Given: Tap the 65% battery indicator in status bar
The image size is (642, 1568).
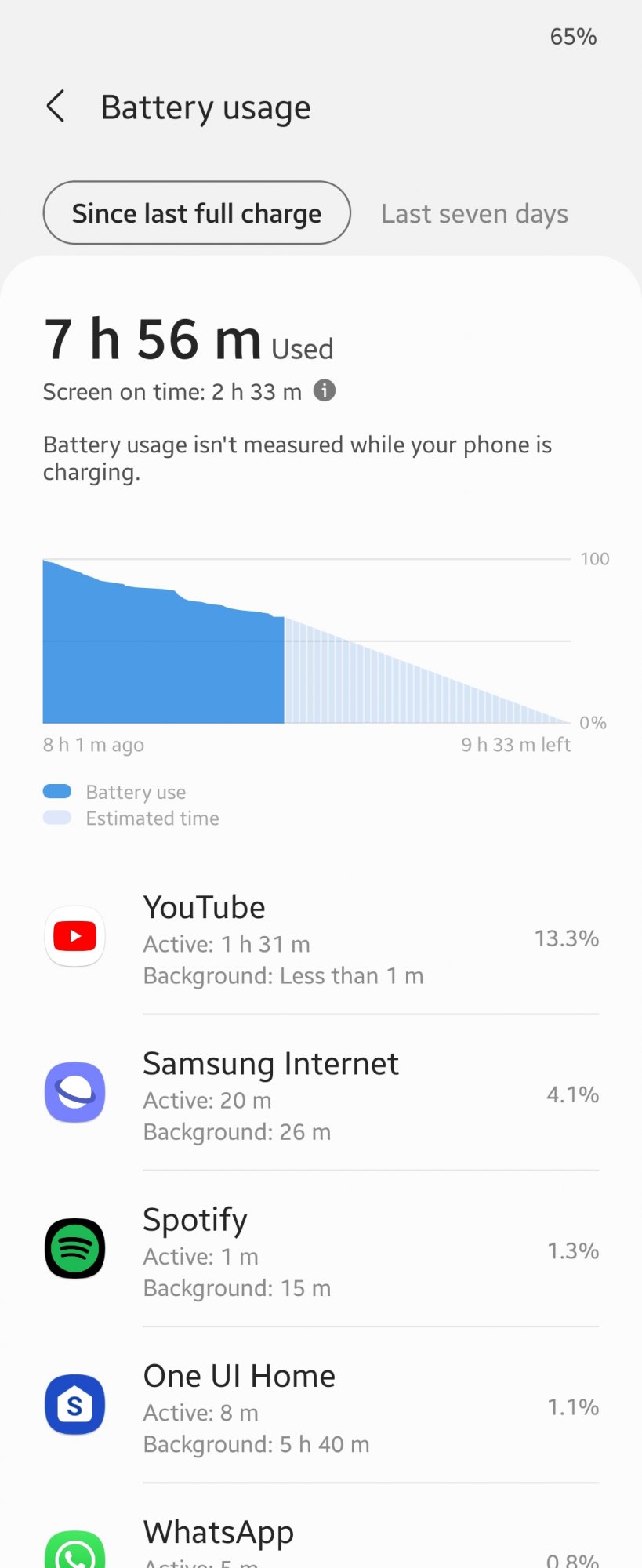Looking at the screenshot, I should tap(571, 36).
